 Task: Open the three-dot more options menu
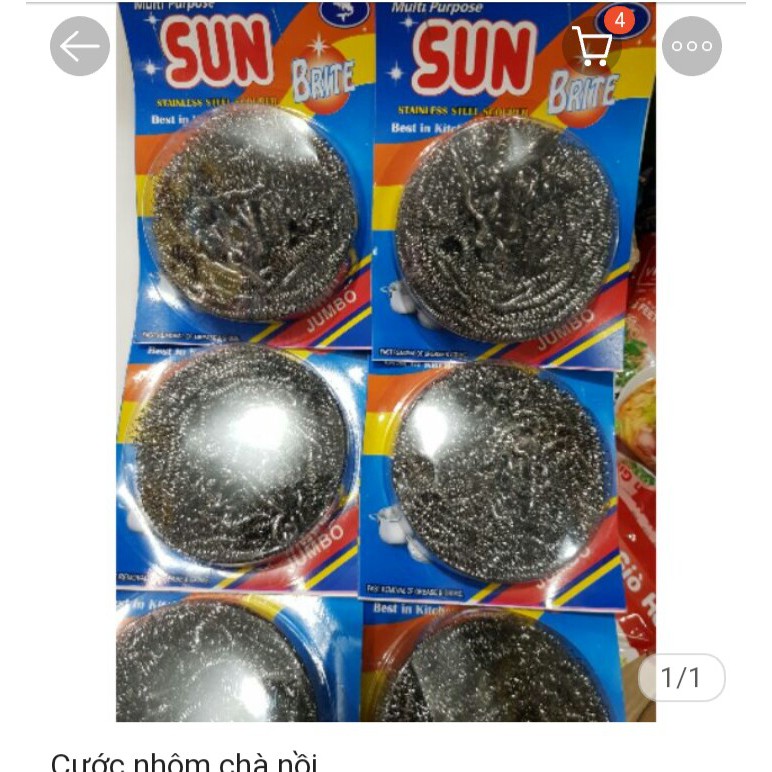[x=691, y=46]
